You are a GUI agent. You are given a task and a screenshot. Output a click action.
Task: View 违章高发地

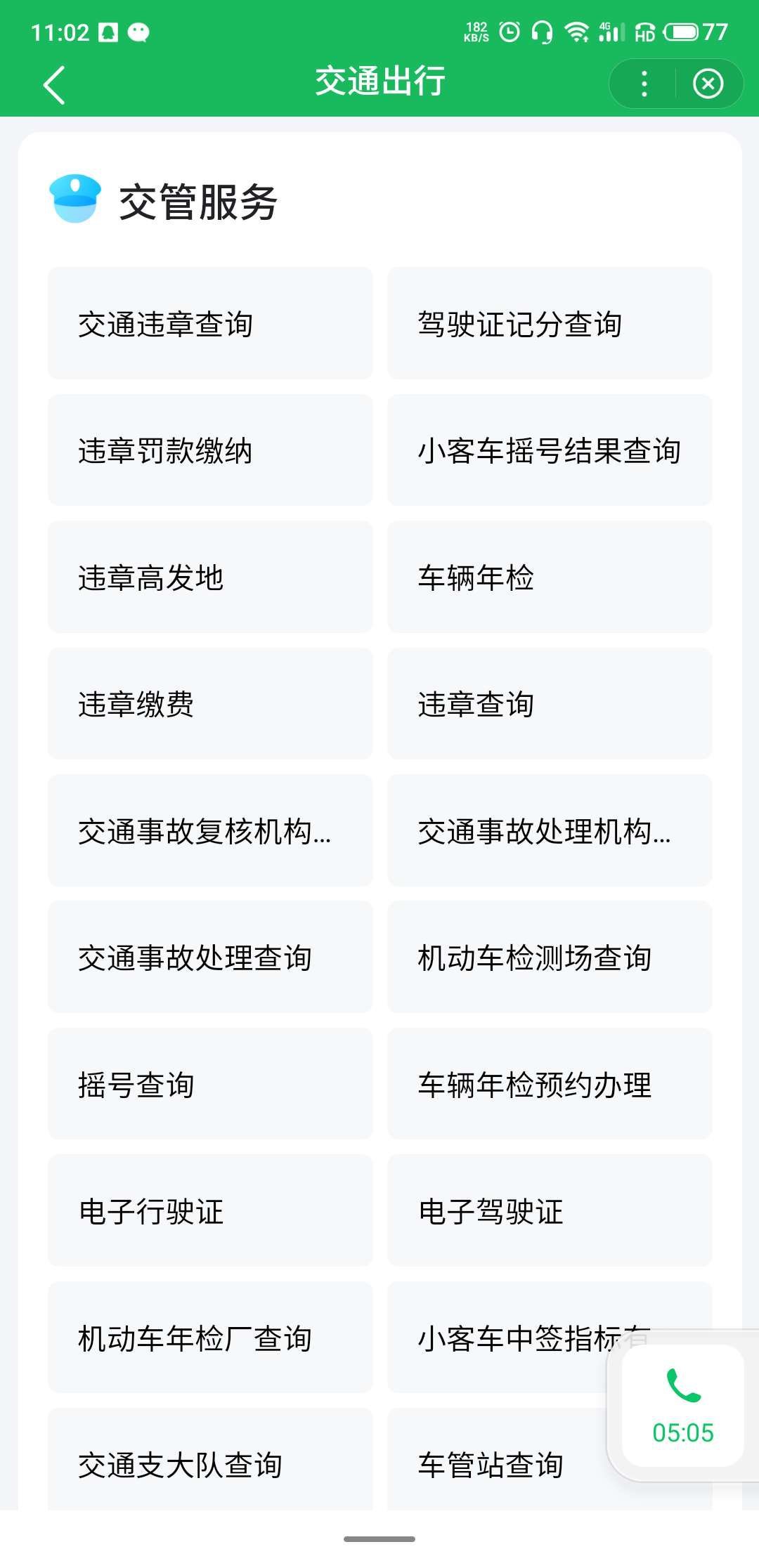[x=209, y=577]
